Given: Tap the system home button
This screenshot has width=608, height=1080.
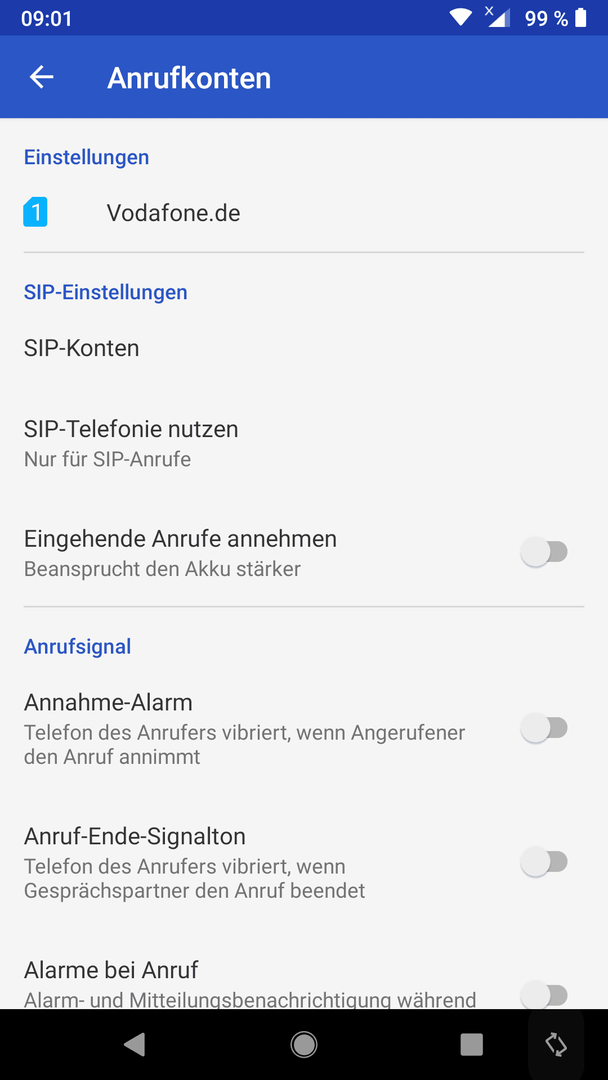Looking at the screenshot, I should point(304,1044).
